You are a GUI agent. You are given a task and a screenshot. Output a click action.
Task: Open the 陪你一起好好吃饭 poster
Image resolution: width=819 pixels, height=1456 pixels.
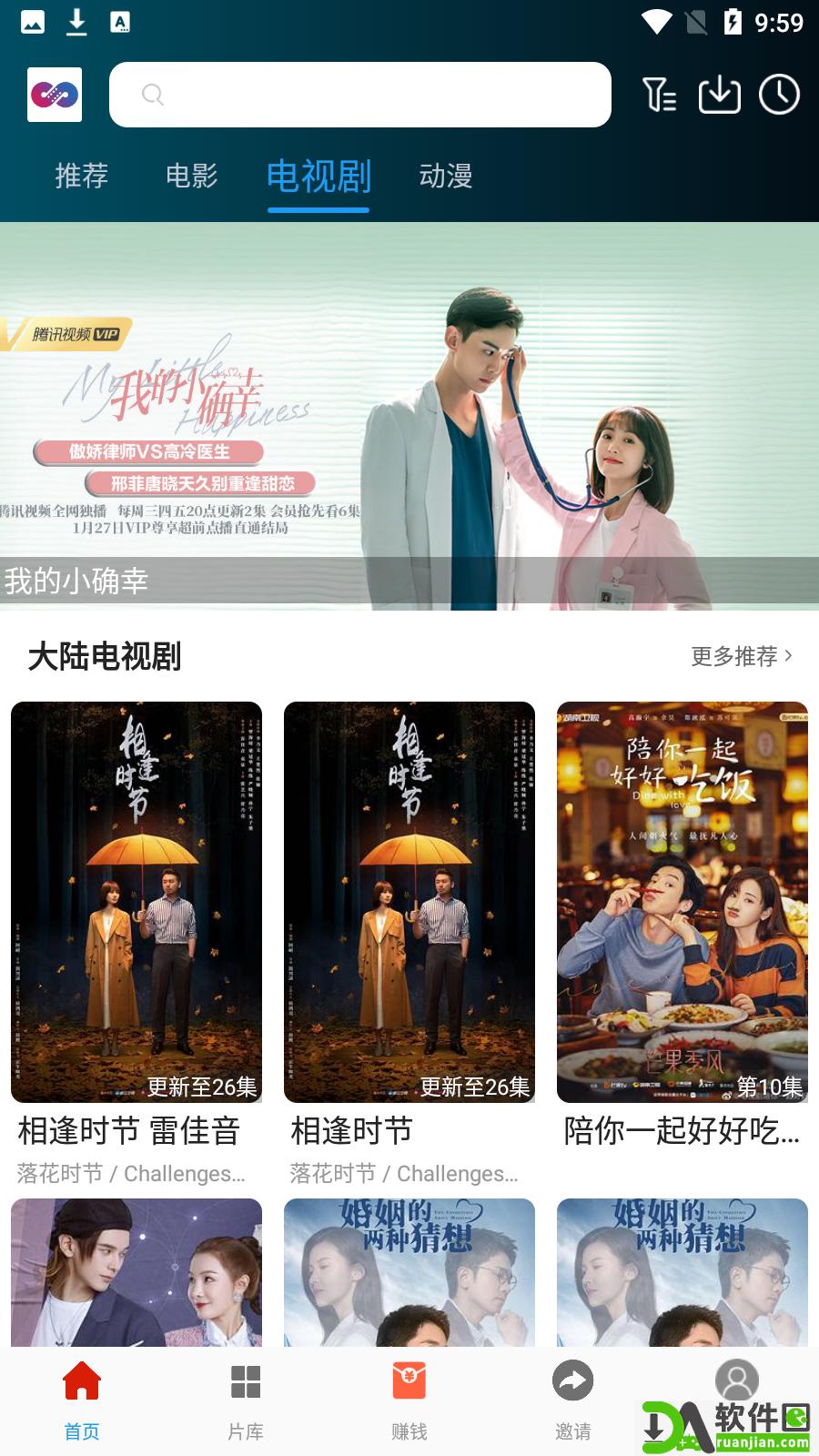[682, 901]
